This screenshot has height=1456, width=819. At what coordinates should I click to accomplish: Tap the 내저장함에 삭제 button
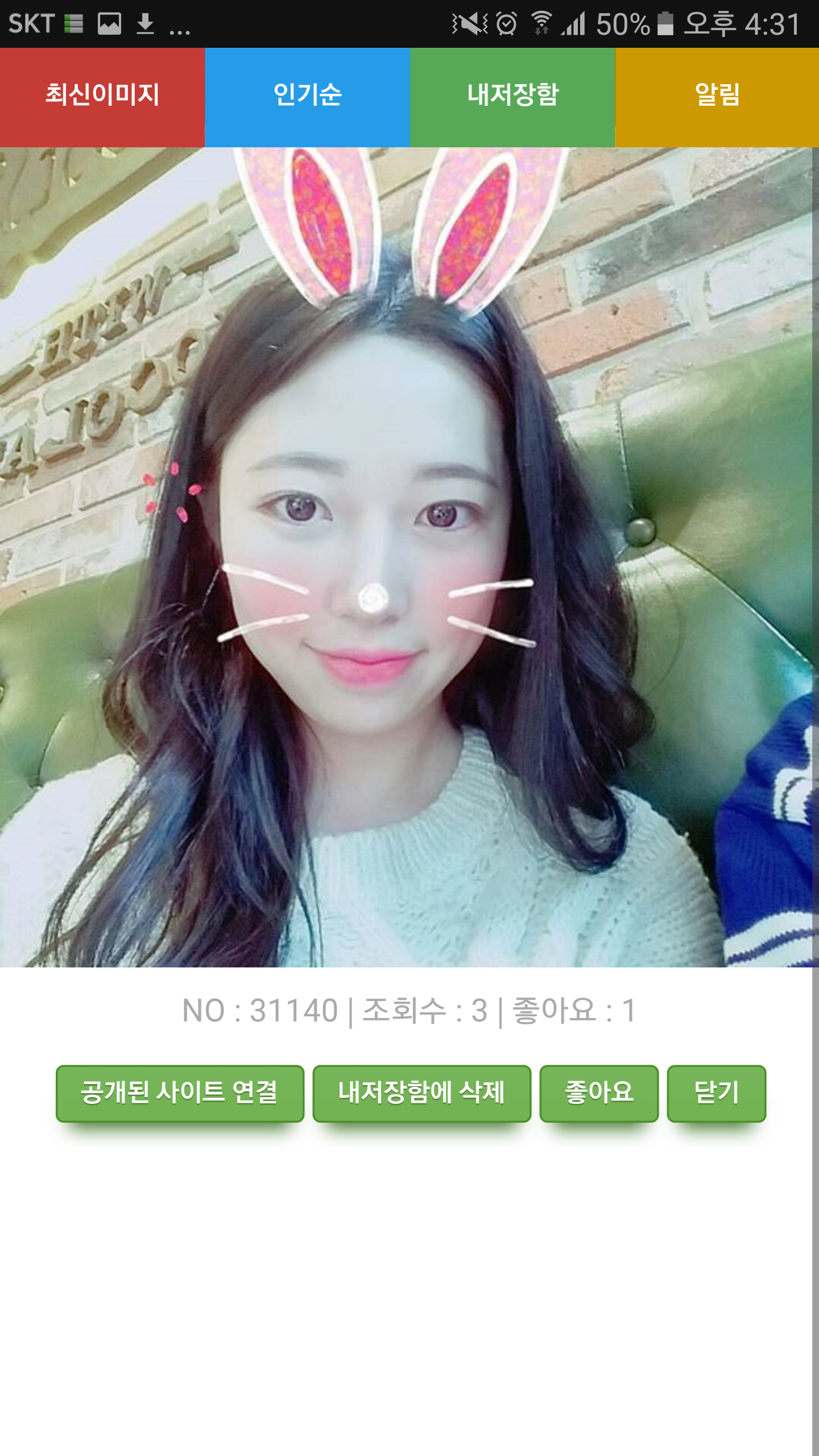421,1093
